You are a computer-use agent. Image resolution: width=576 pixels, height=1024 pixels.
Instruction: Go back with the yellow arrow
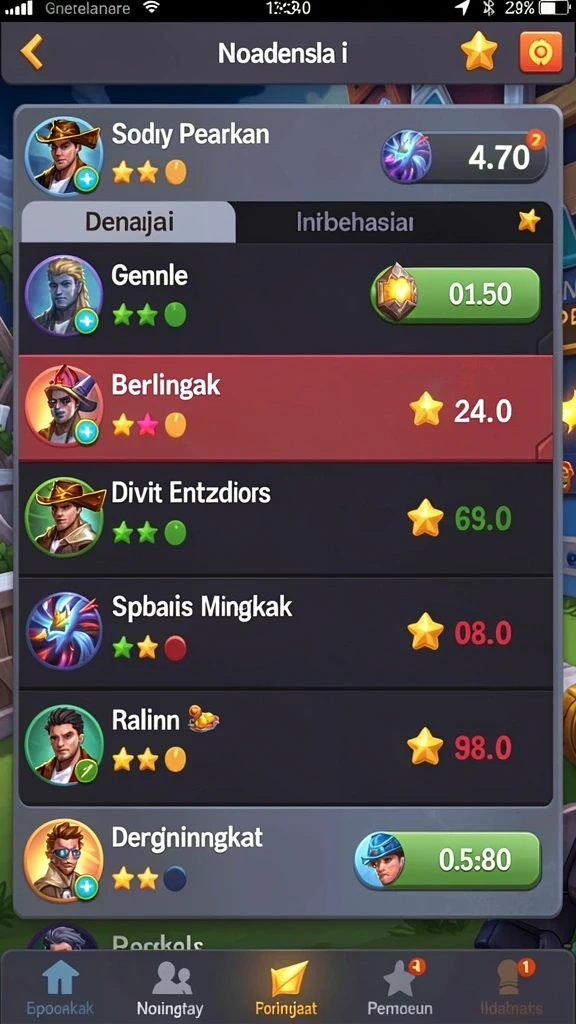pyautogui.click(x=31, y=52)
